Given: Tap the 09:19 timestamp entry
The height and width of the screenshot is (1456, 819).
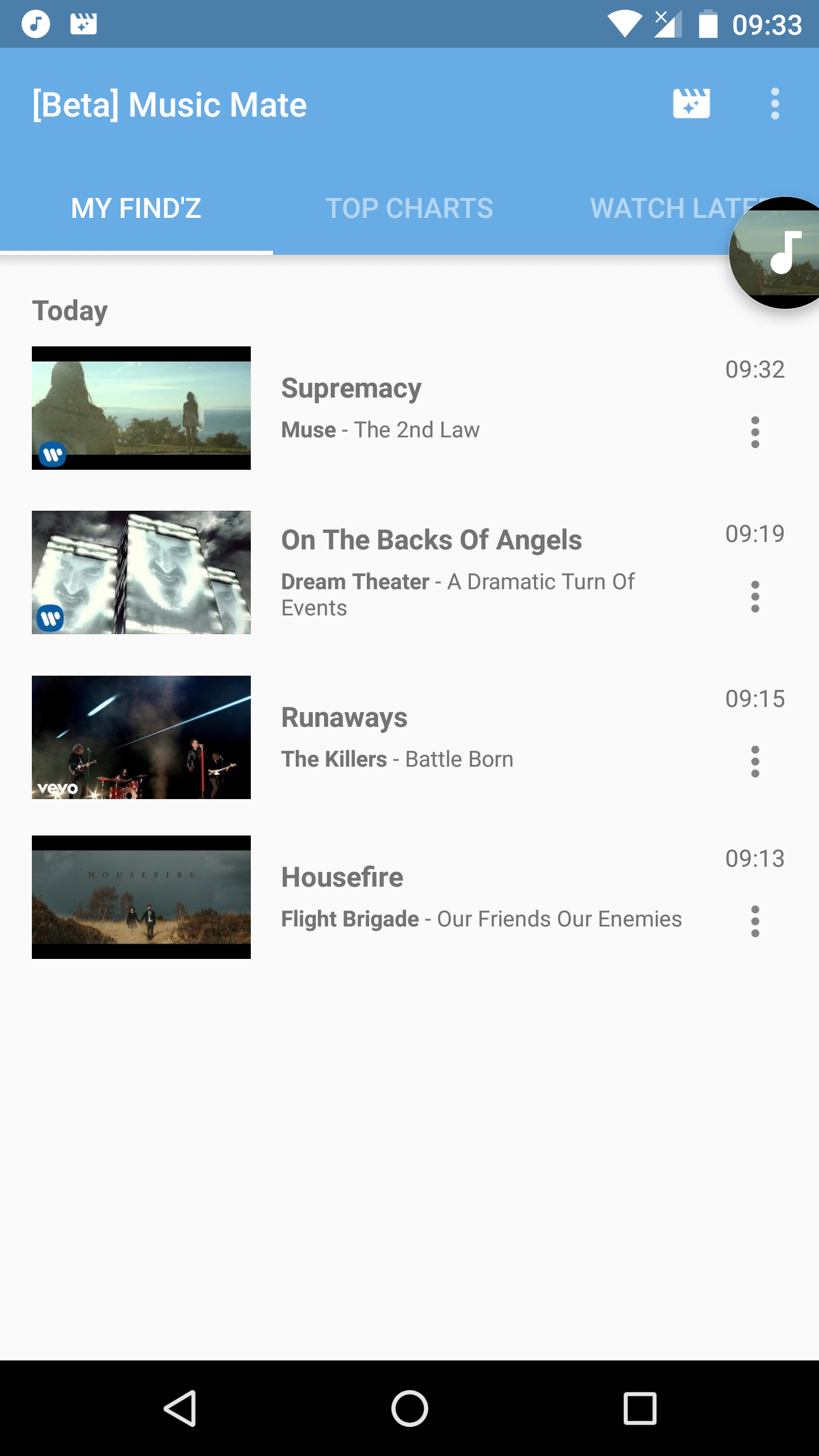Looking at the screenshot, I should tap(755, 533).
